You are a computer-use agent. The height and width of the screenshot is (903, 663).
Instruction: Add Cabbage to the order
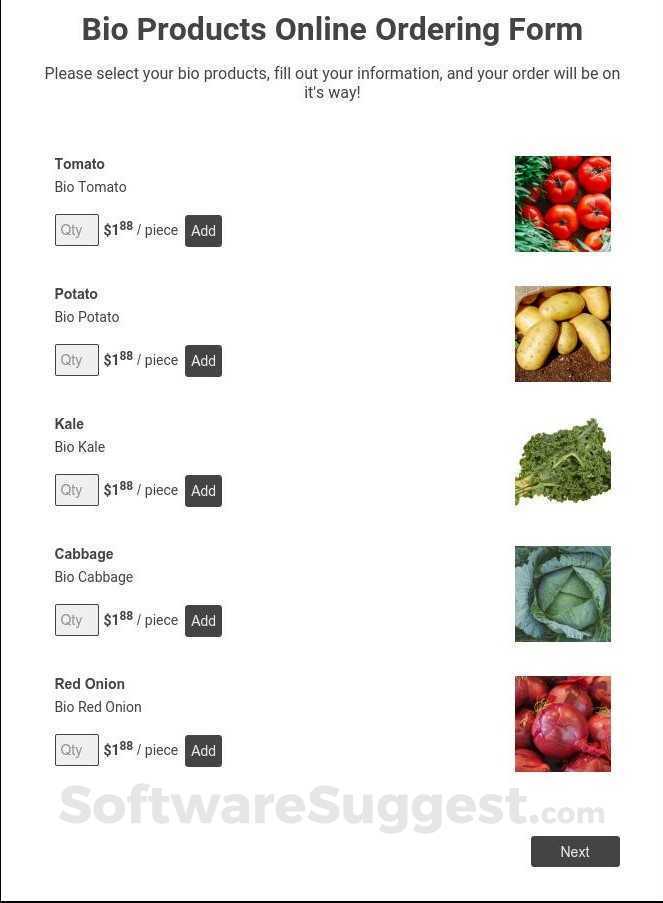203,621
